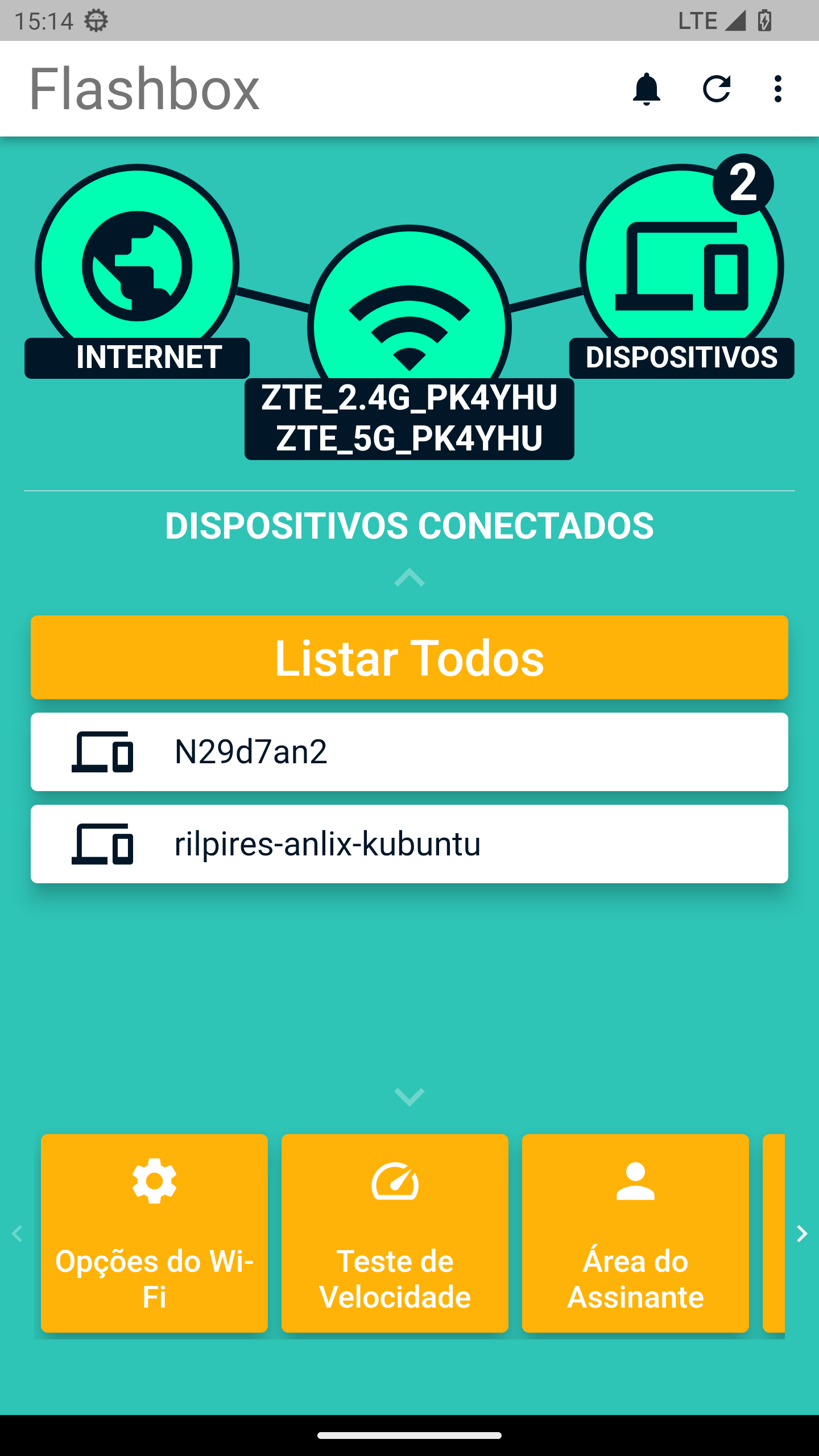Open the device rilpires-anlix-kubuntu
Viewport: 819px width, 1456px height.
click(409, 844)
